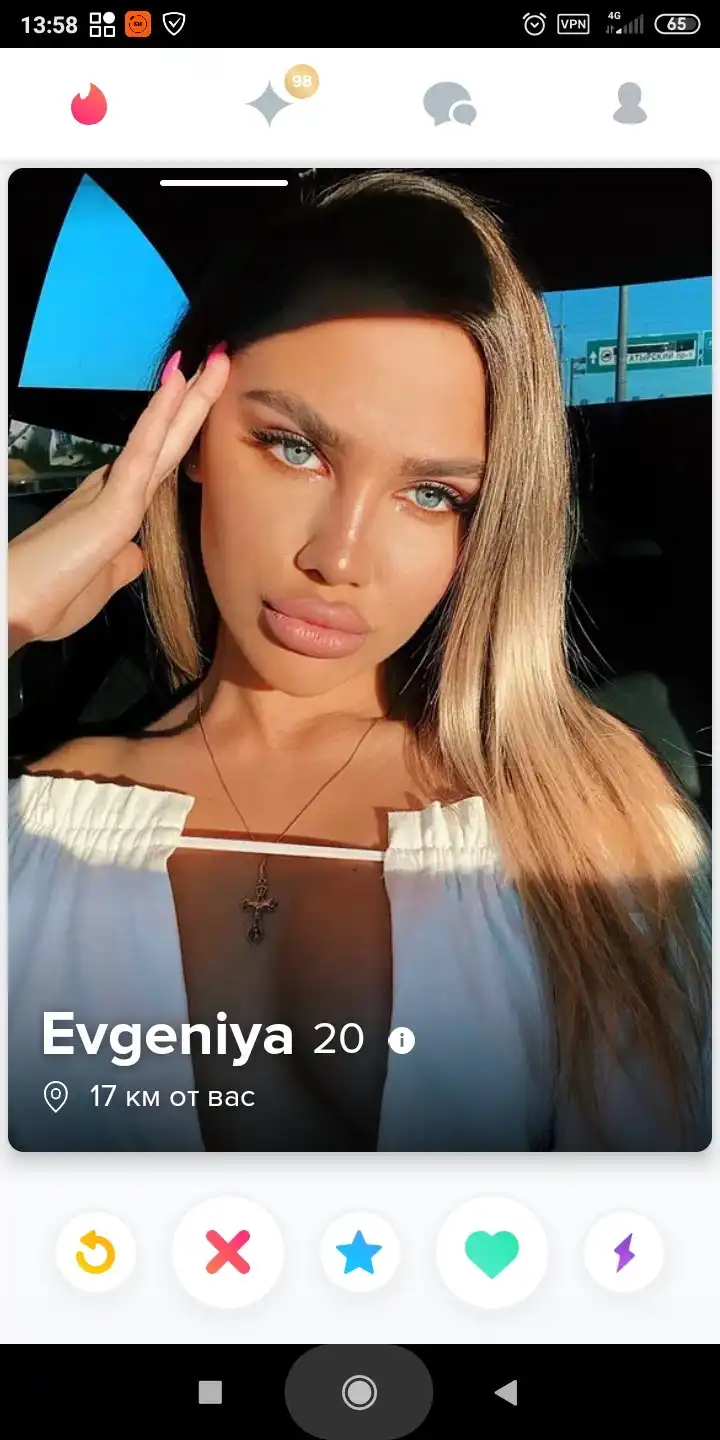The image size is (720, 1440).
Task: Reject Evgeniya with the red X
Action: coord(228,1252)
